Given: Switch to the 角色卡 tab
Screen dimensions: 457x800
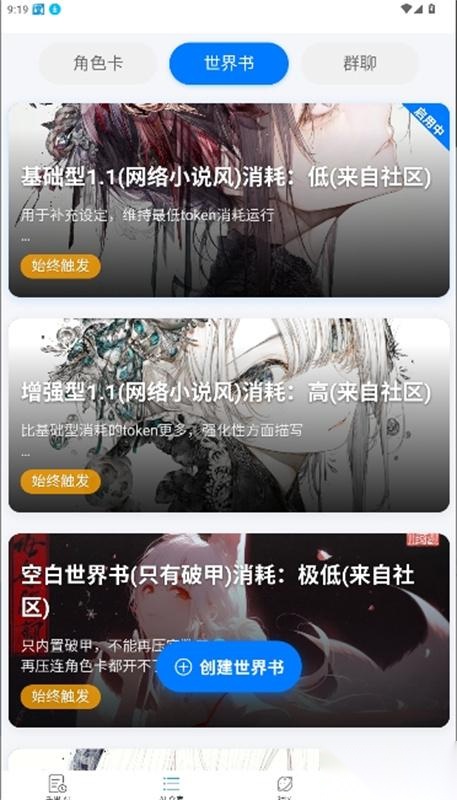Looking at the screenshot, I should 98,63.
